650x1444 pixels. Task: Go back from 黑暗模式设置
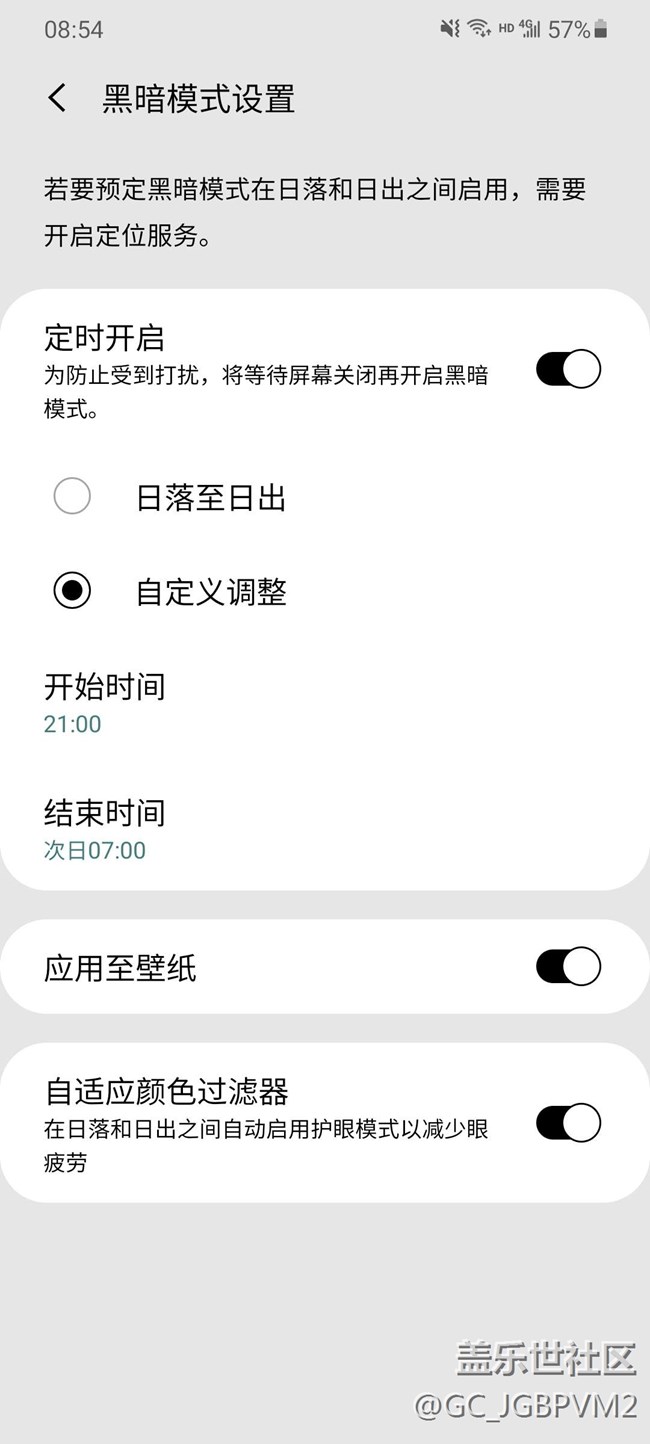57,99
